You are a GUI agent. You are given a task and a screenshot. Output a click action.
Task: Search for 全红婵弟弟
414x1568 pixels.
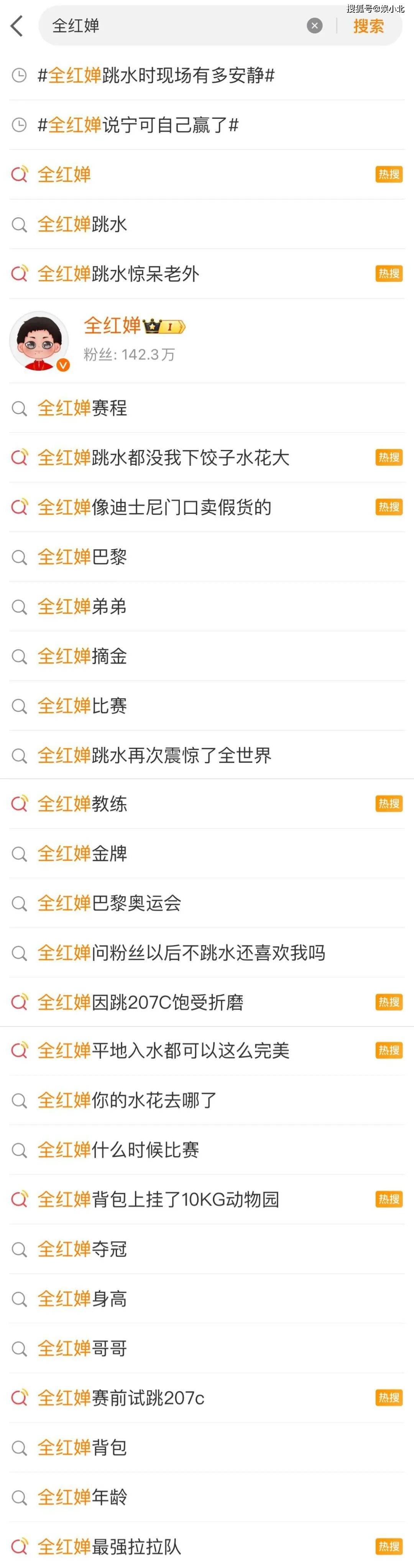click(82, 607)
